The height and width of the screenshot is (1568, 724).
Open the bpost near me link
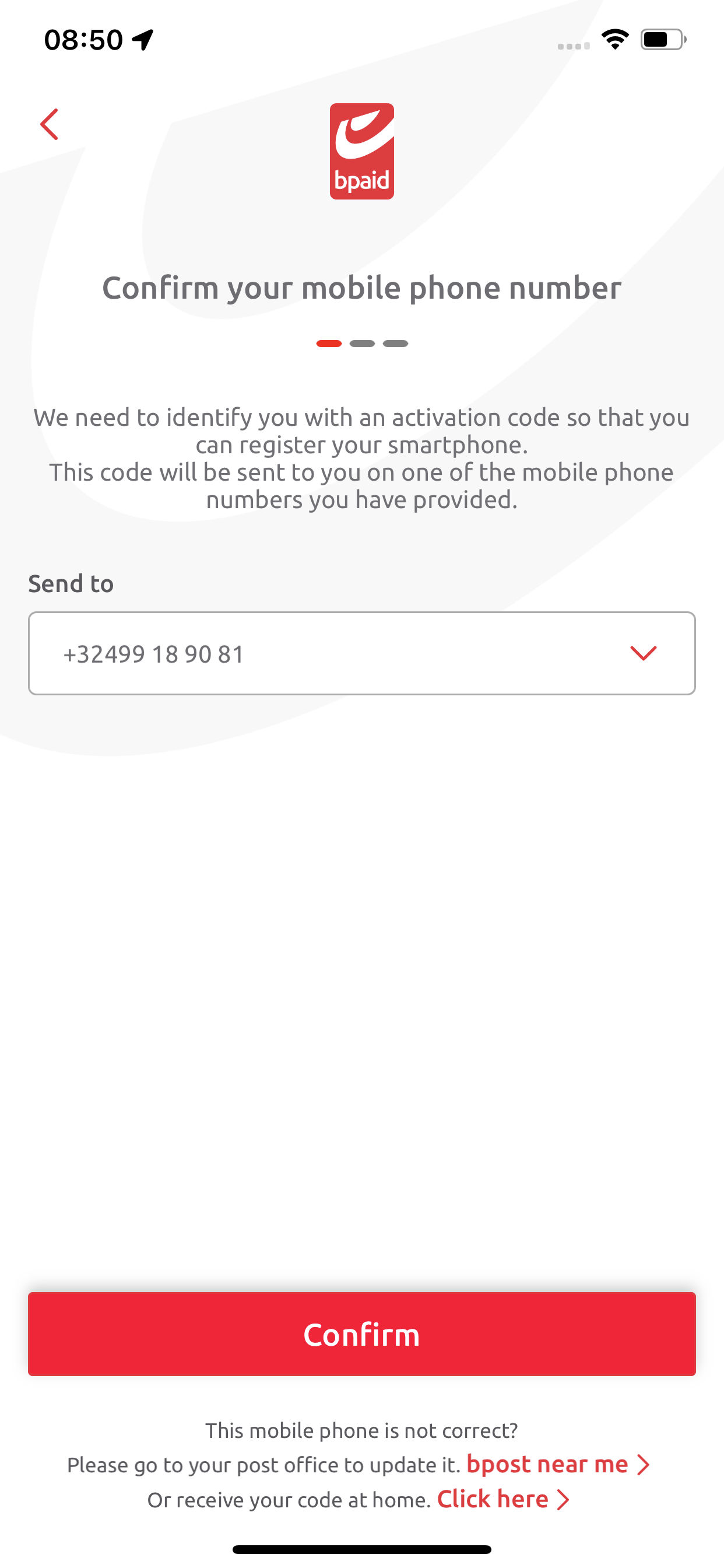pos(558,1465)
